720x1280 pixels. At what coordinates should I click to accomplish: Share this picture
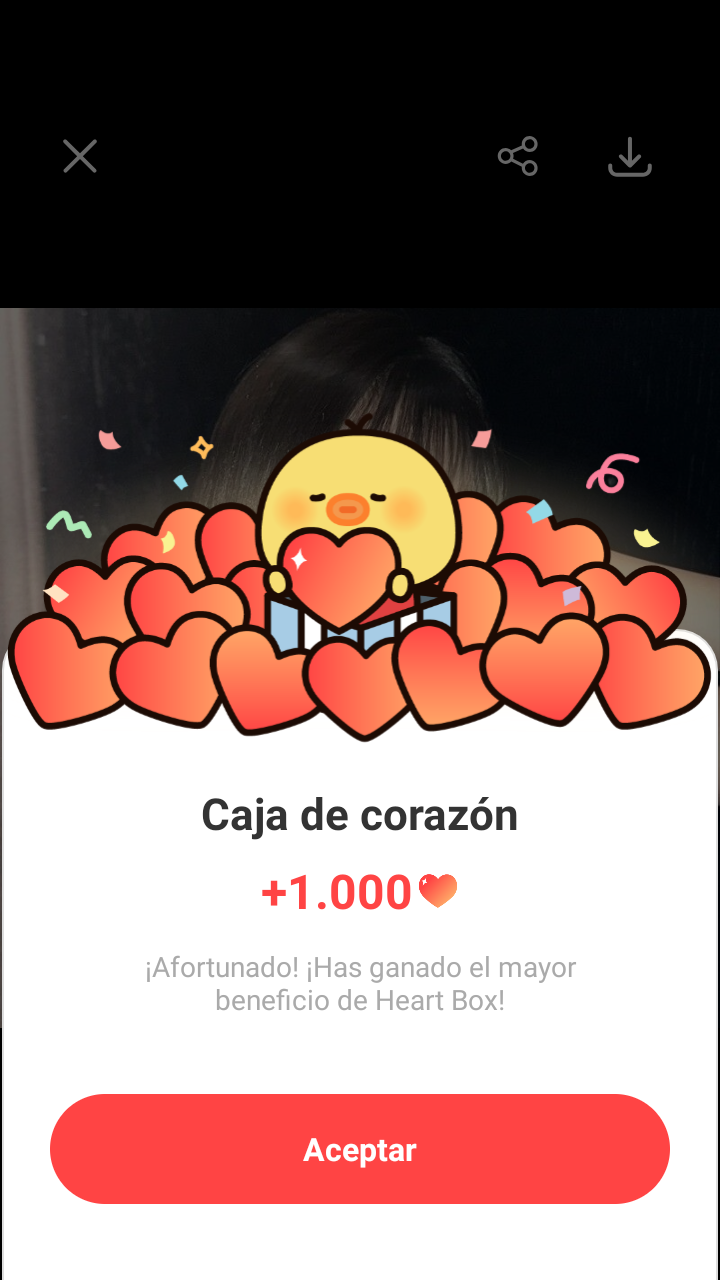click(x=518, y=156)
